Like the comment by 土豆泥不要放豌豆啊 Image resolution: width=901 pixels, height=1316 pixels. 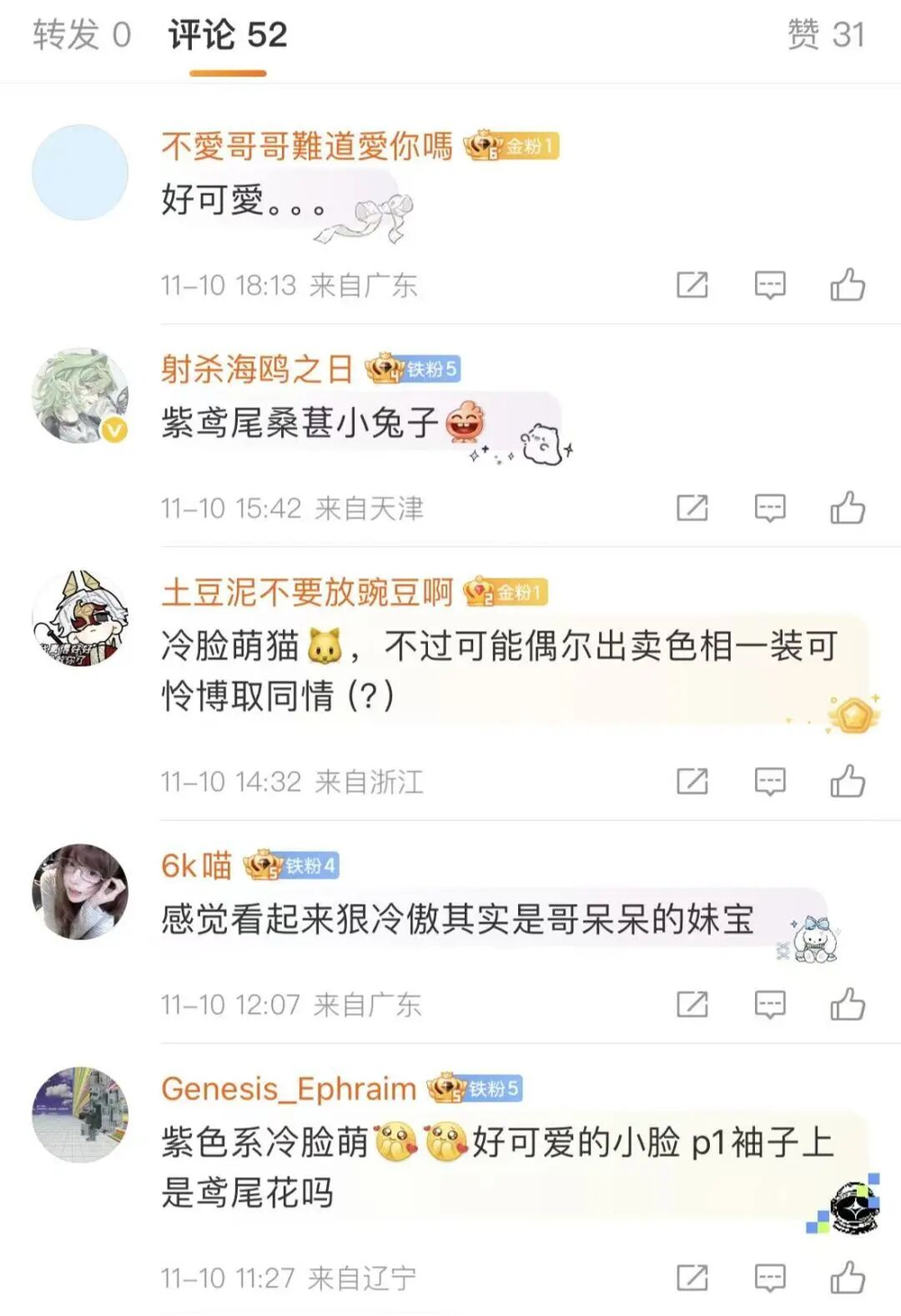pos(847,781)
